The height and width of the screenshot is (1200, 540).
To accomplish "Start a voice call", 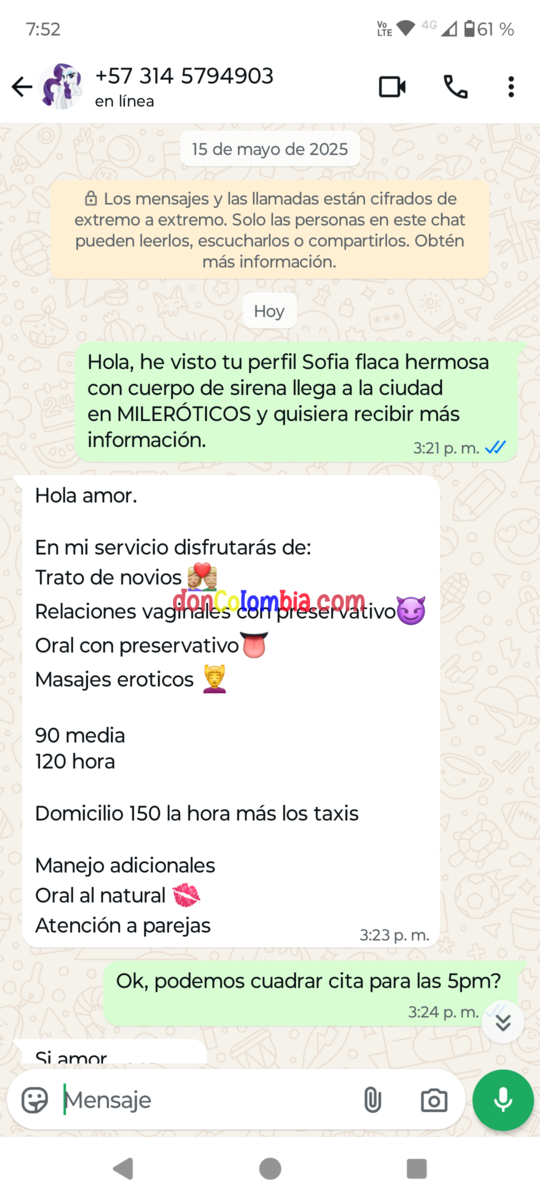I will pos(456,87).
